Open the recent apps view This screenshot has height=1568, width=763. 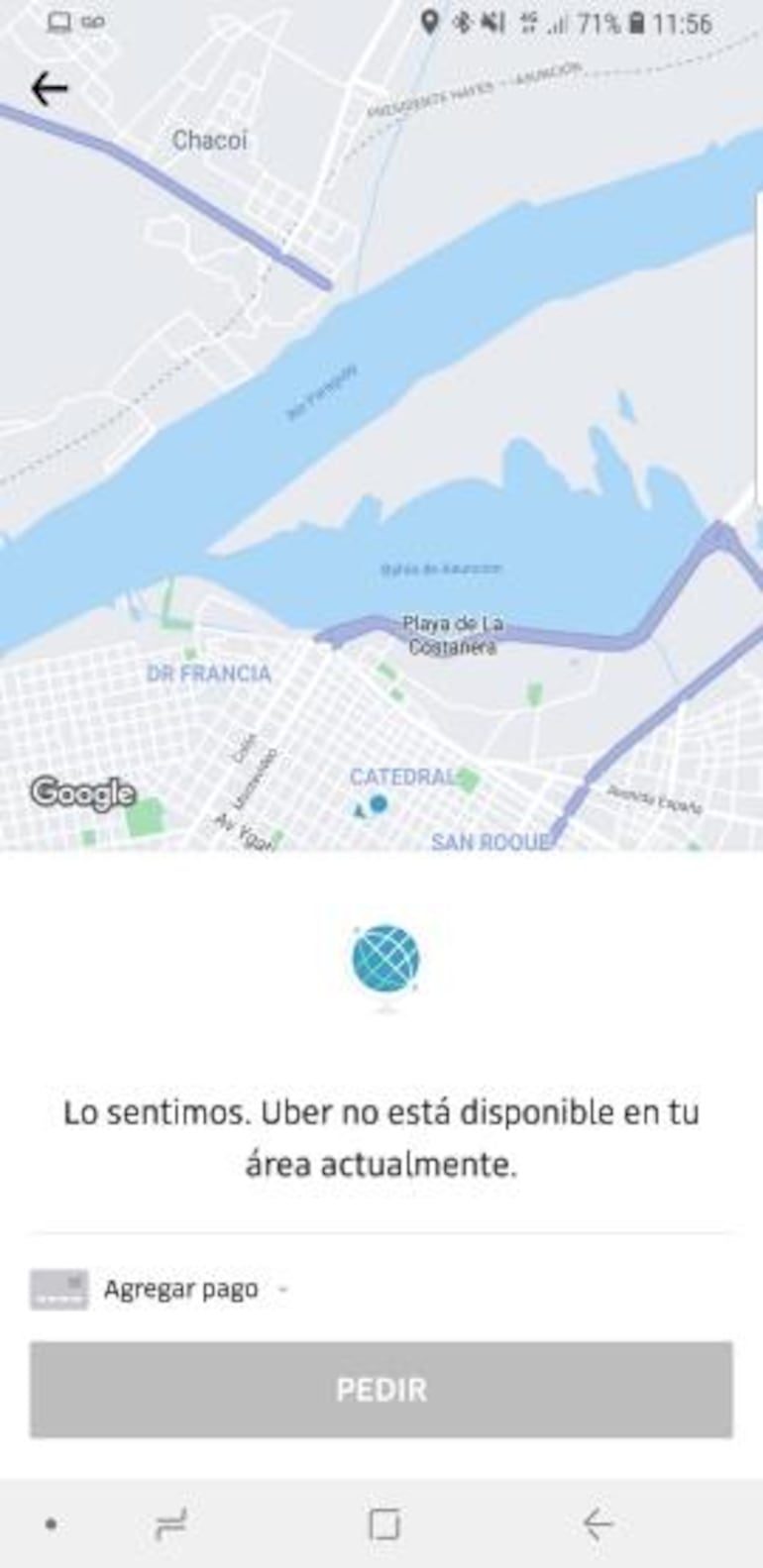[170, 1524]
